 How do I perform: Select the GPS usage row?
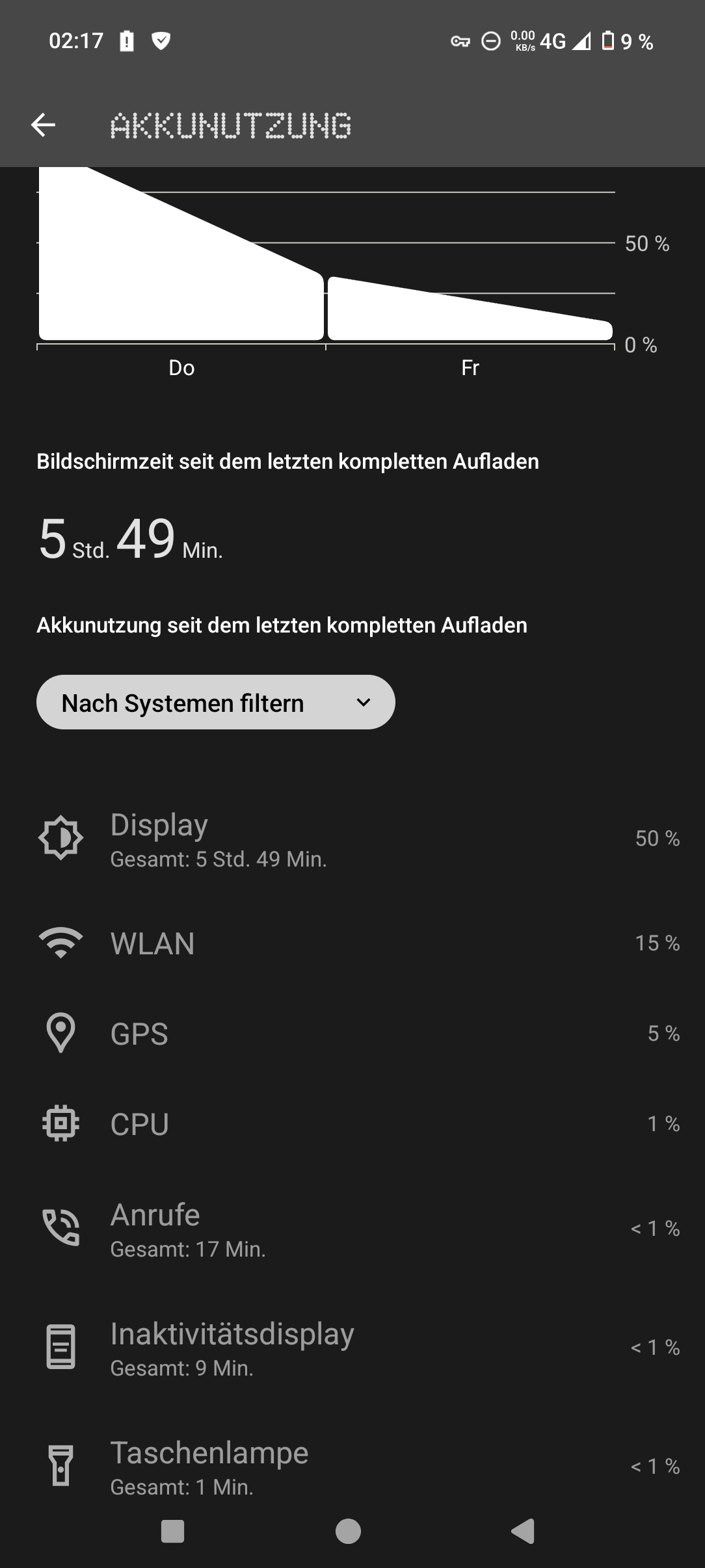(351, 1033)
